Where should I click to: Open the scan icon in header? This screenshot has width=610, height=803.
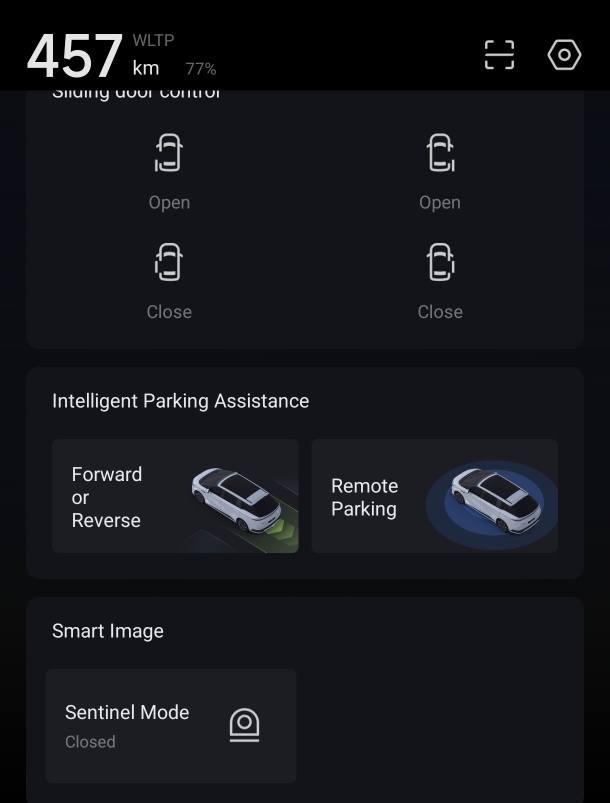[x=499, y=55]
